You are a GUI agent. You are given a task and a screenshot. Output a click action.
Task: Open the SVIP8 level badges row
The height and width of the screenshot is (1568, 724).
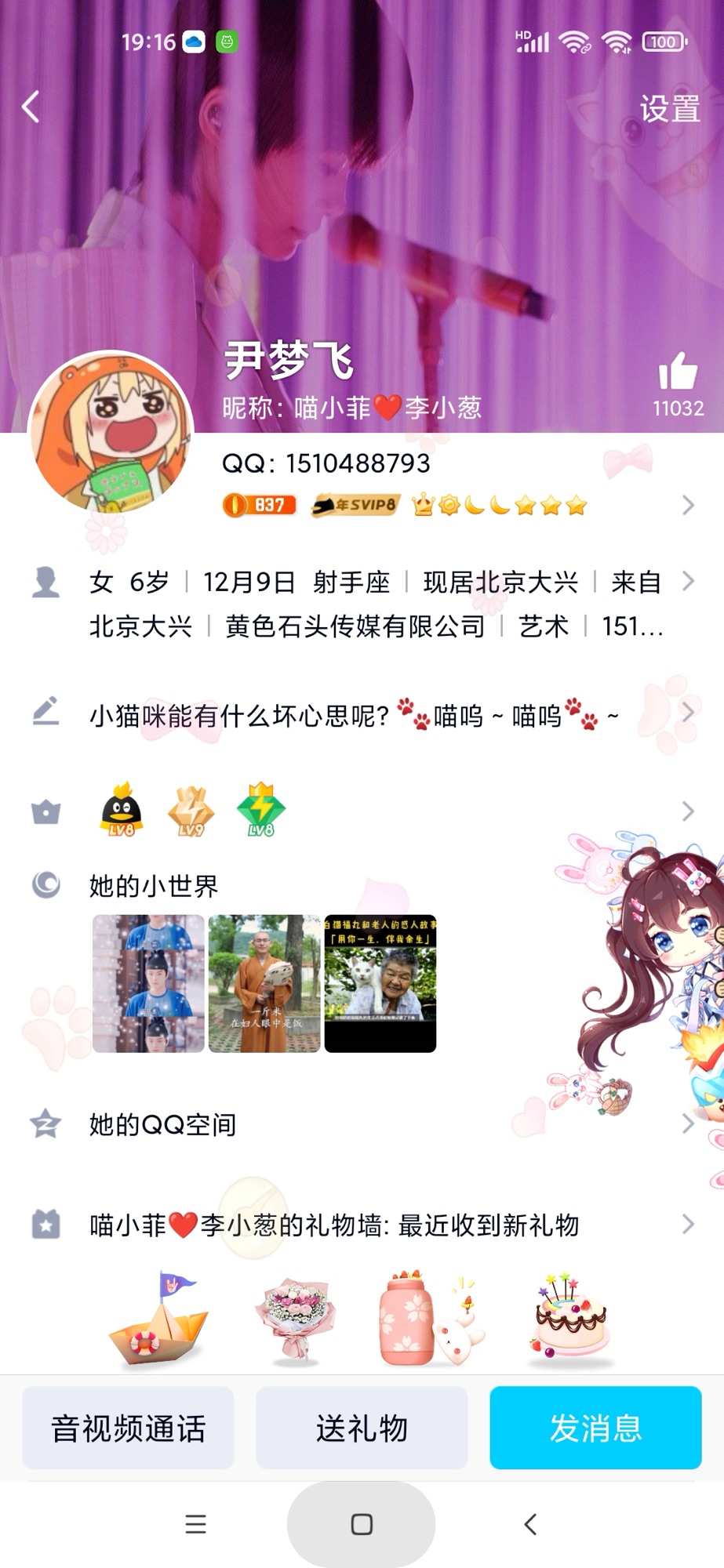[x=455, y=505]
